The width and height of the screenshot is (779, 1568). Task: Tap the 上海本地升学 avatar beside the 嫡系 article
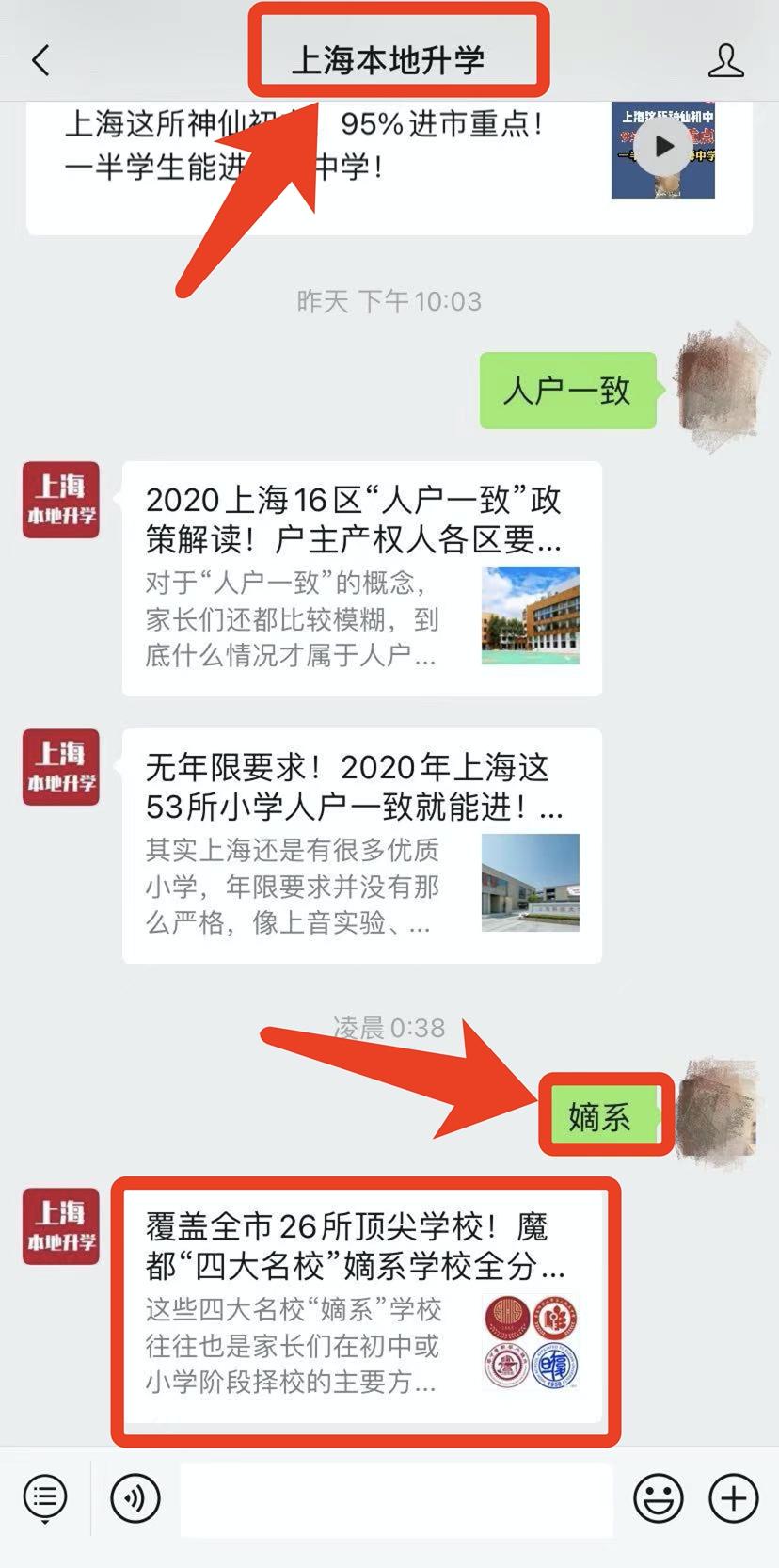coord(60,1224)
